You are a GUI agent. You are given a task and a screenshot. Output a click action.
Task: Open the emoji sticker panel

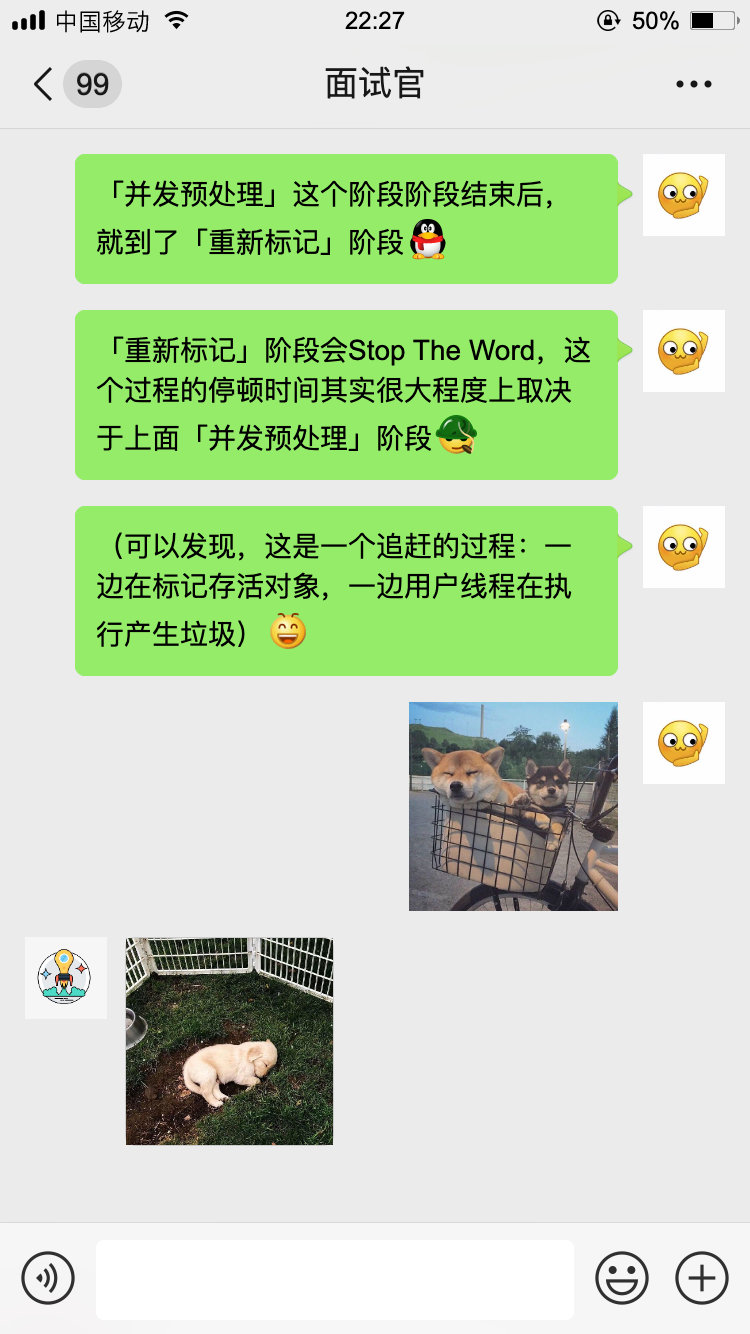coord(622,1278)
